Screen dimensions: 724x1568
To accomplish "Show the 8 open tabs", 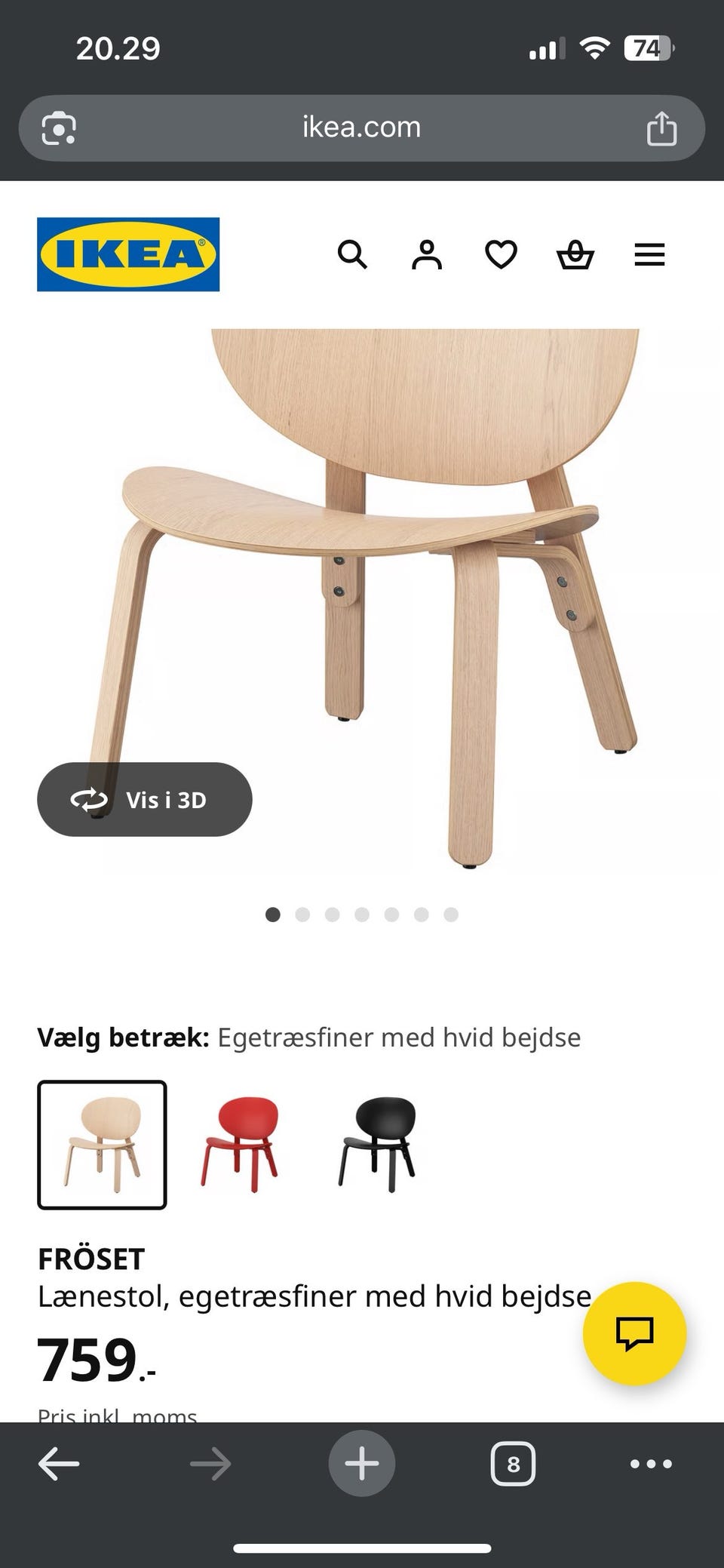I will tap(513, 1464).
